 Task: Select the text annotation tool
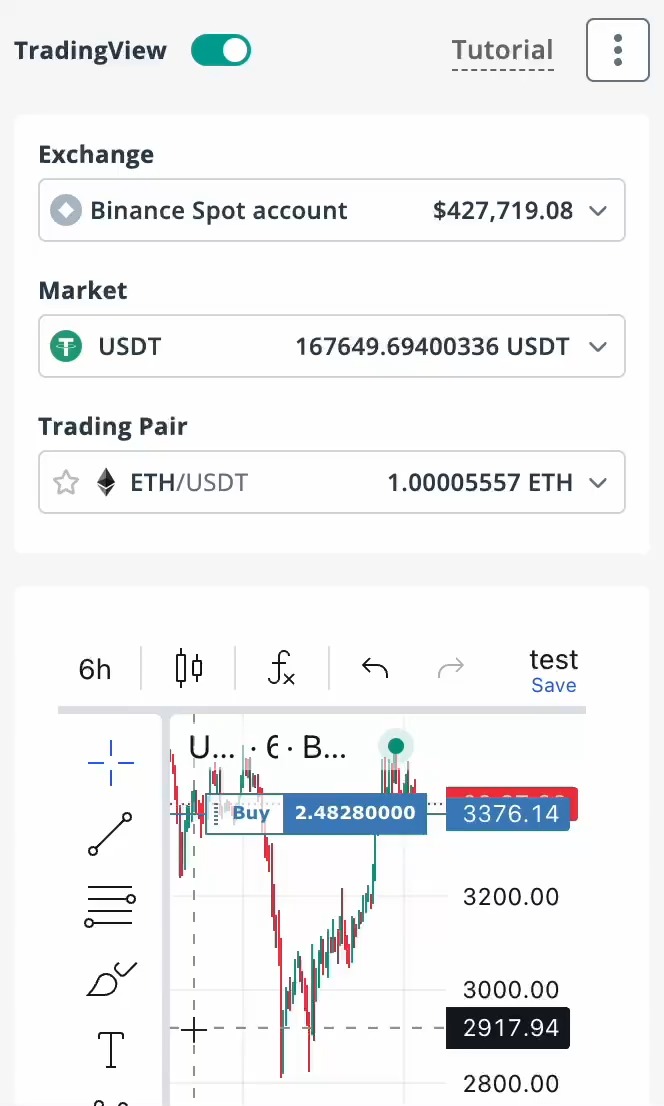click(x=110, y=1050)
